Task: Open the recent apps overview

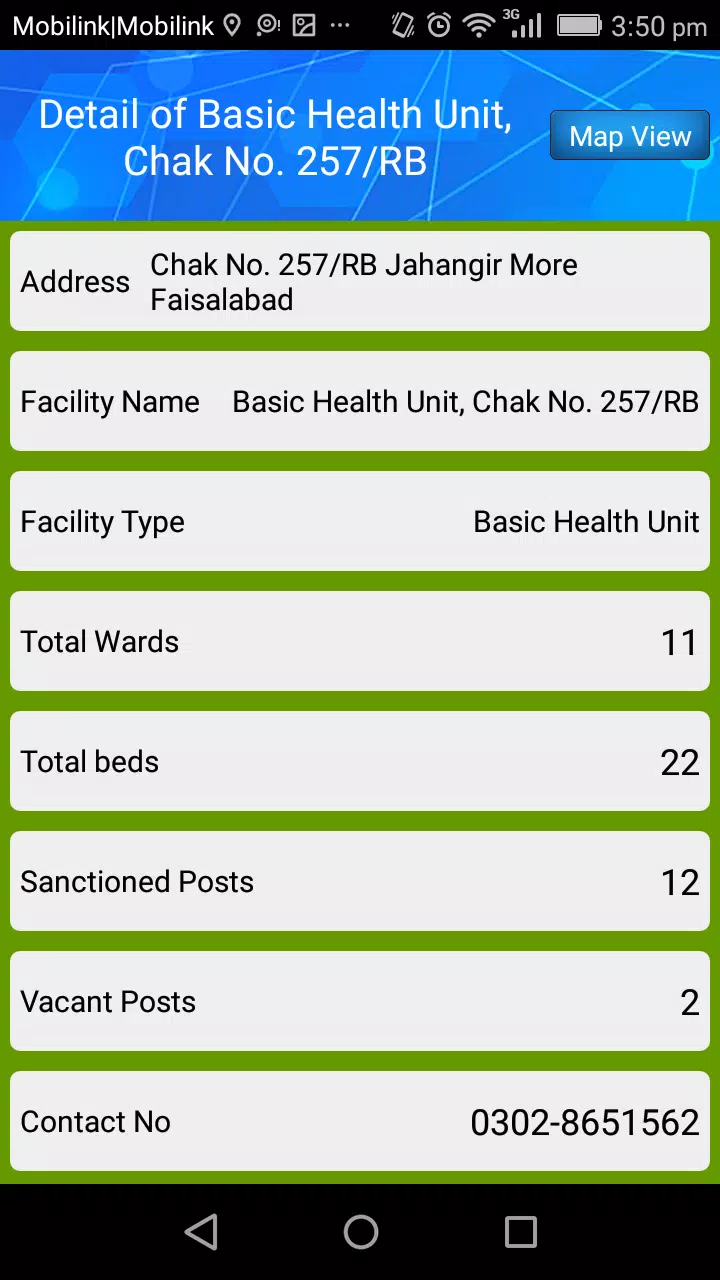Action: (x=520, y=1232)
